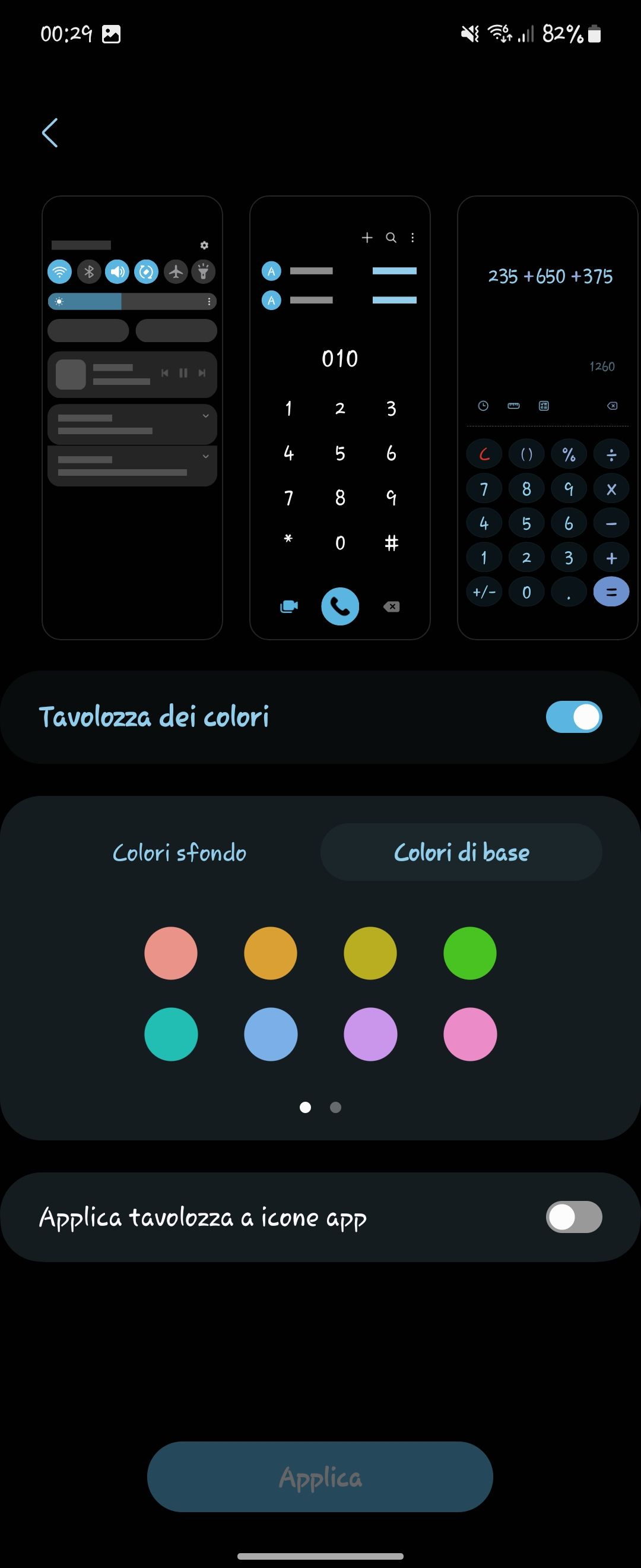Select the unit converter ruler icon

[x=514, y=406]
